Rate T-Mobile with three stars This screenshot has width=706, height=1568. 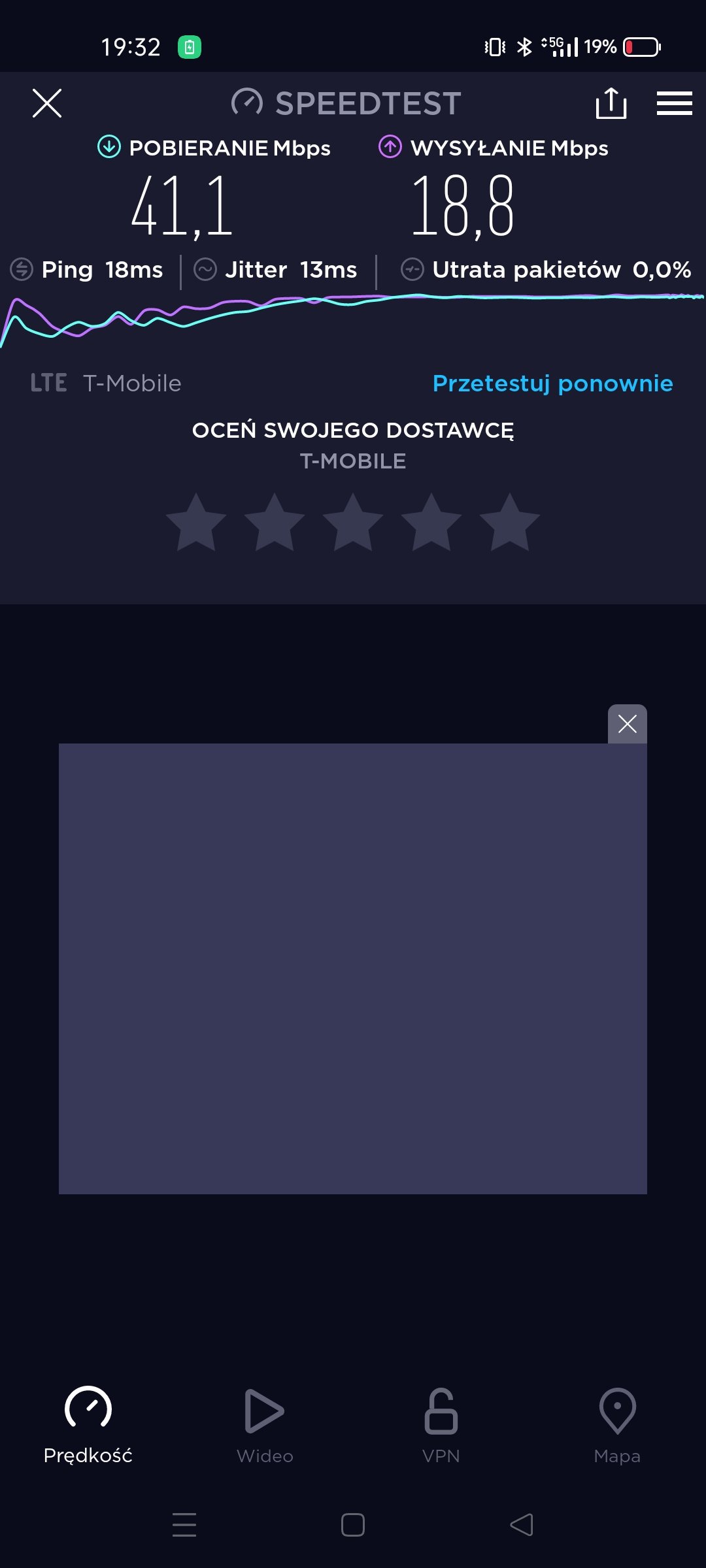pyautogui.click(x=353, y=523)
